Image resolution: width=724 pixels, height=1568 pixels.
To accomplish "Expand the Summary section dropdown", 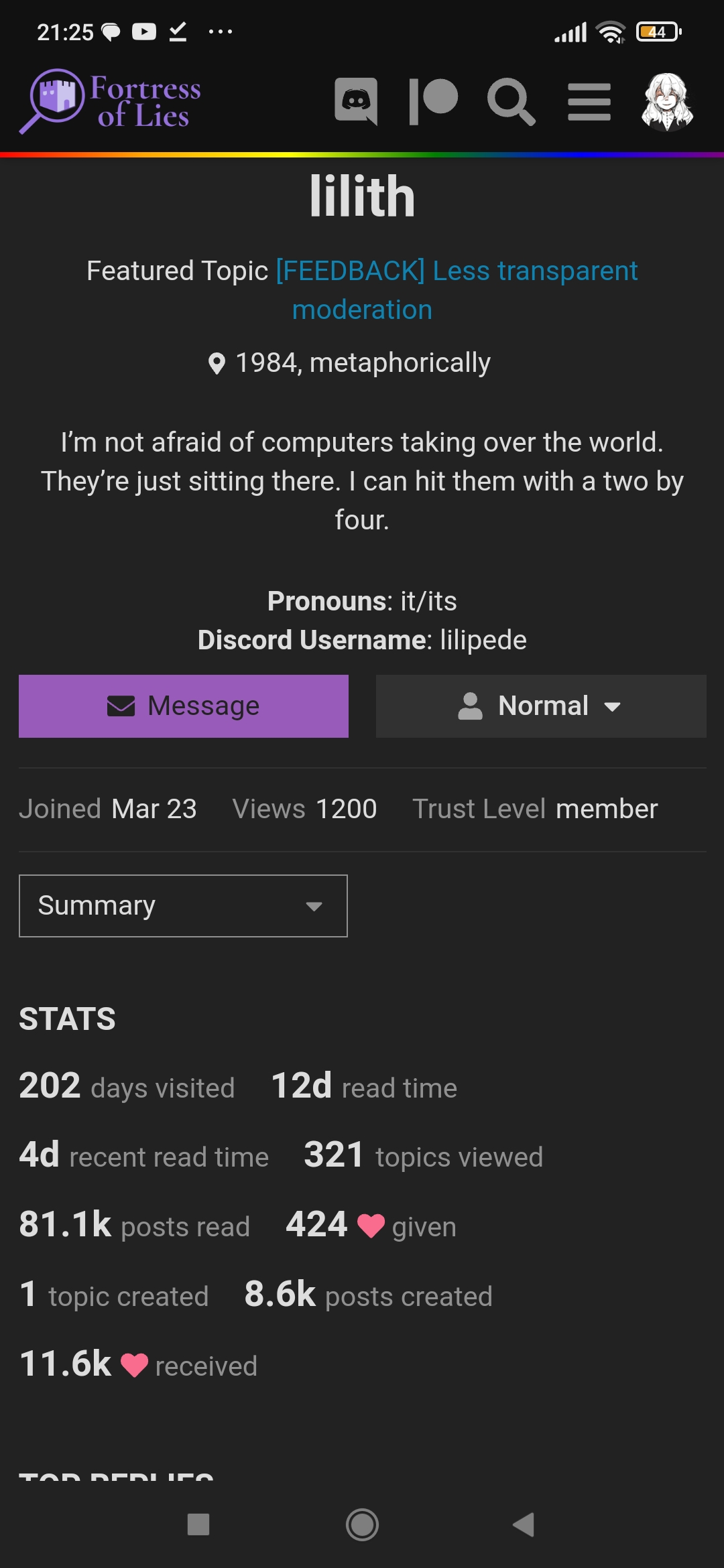I will [x=183, y=905].
